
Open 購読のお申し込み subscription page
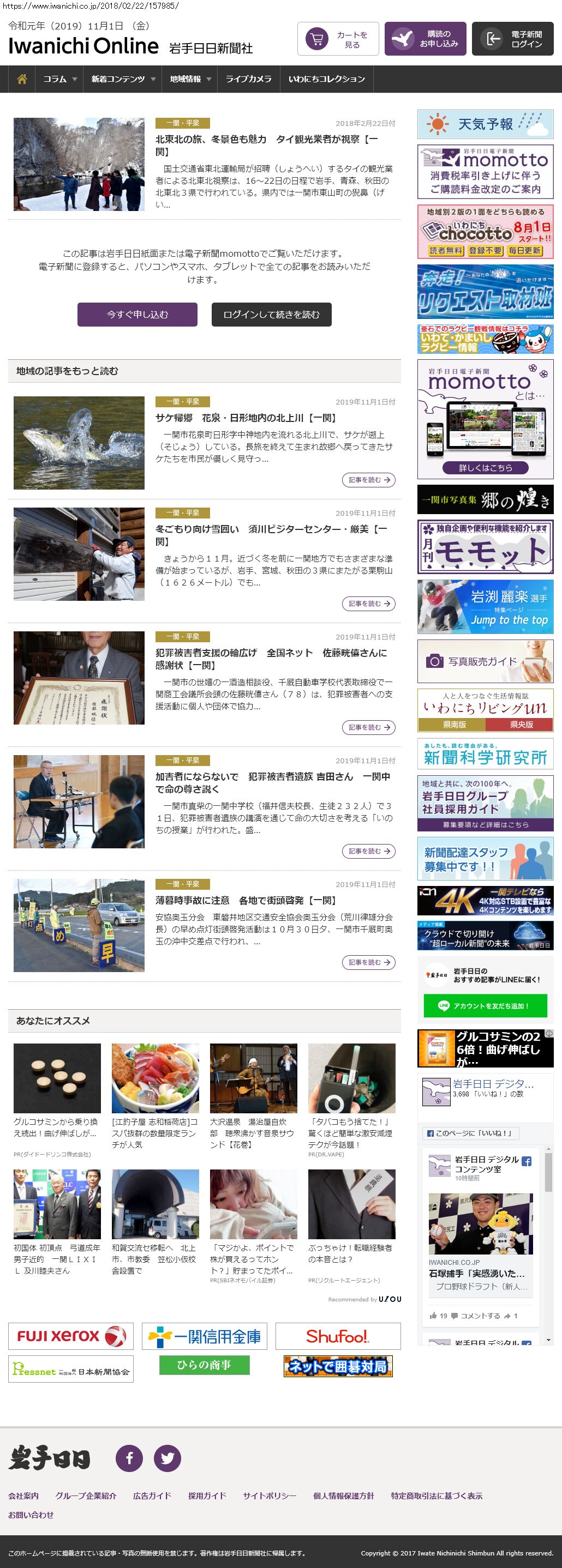click(x=426, y=39)
